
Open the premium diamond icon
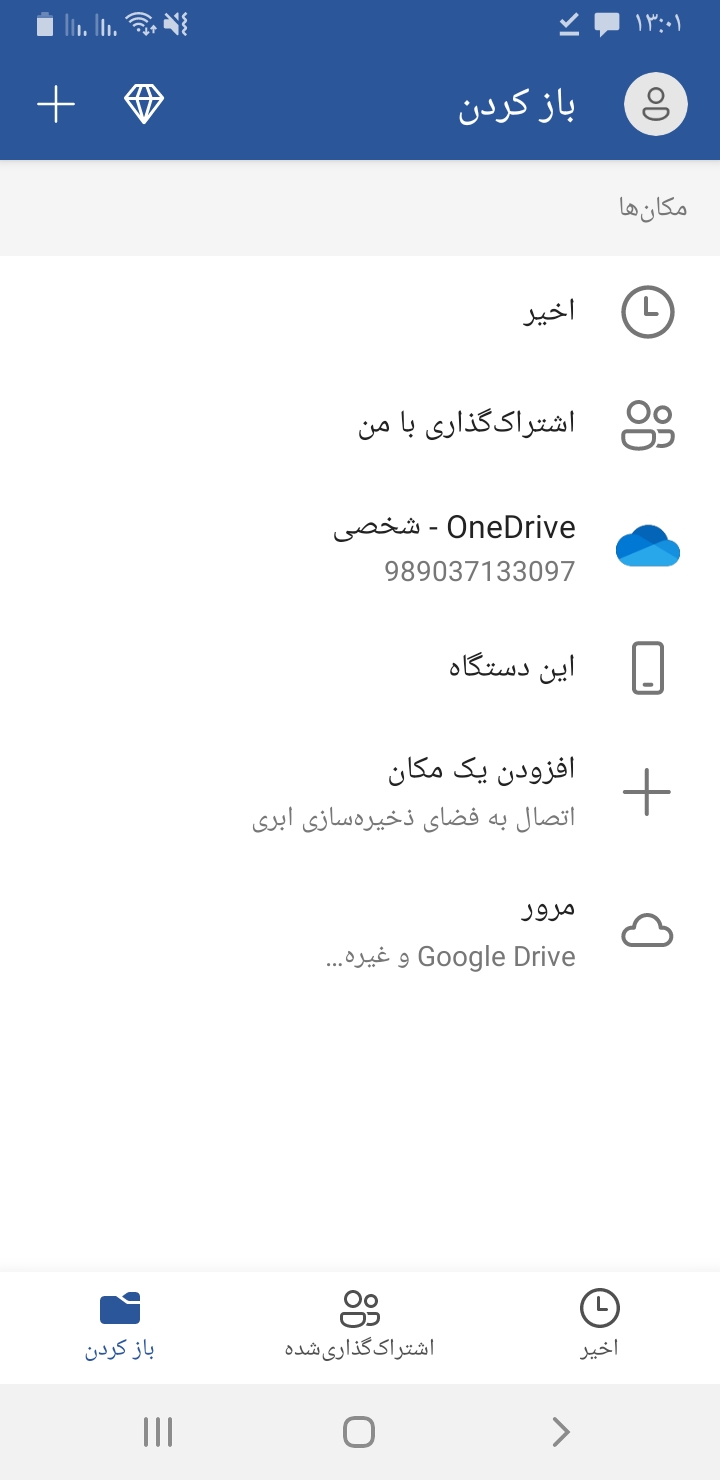tap(144, 104)
